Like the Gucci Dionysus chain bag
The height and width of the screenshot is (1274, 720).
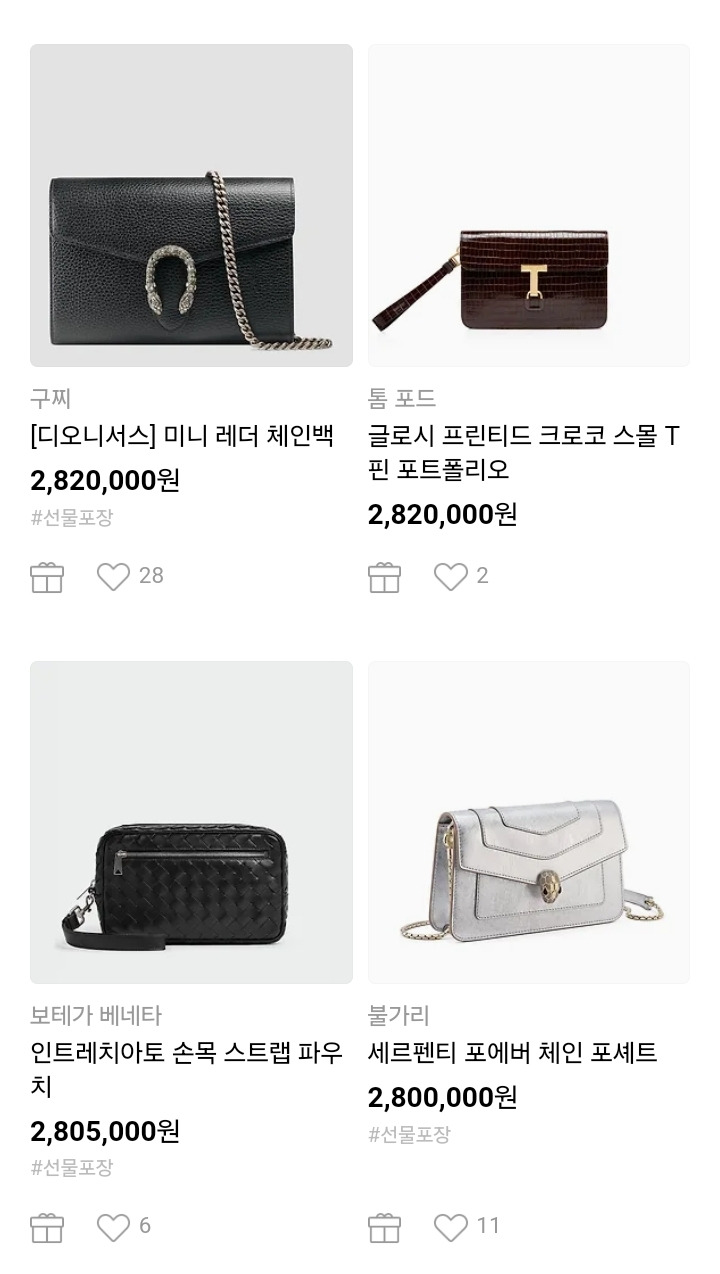(x=113, y=576)
